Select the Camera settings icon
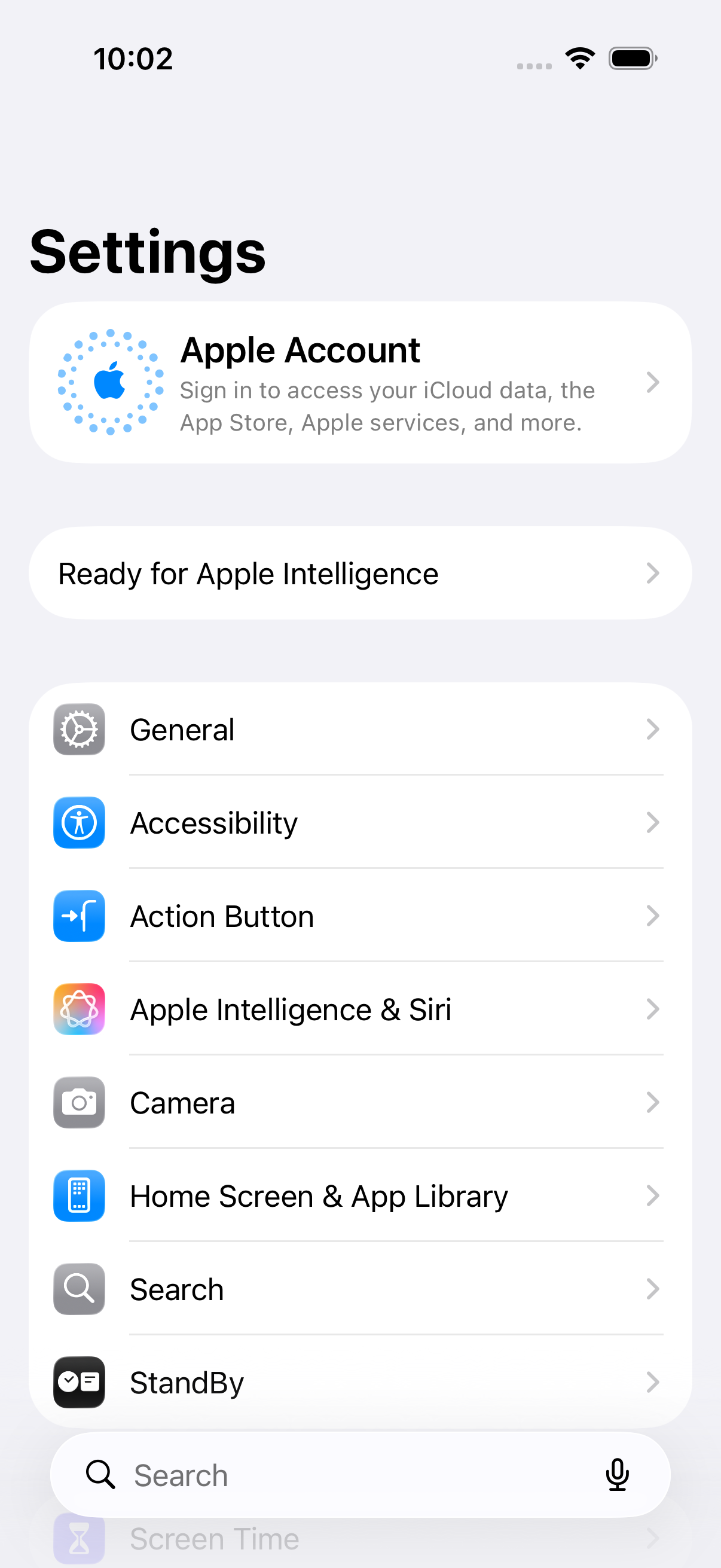 click(79, 1102)
